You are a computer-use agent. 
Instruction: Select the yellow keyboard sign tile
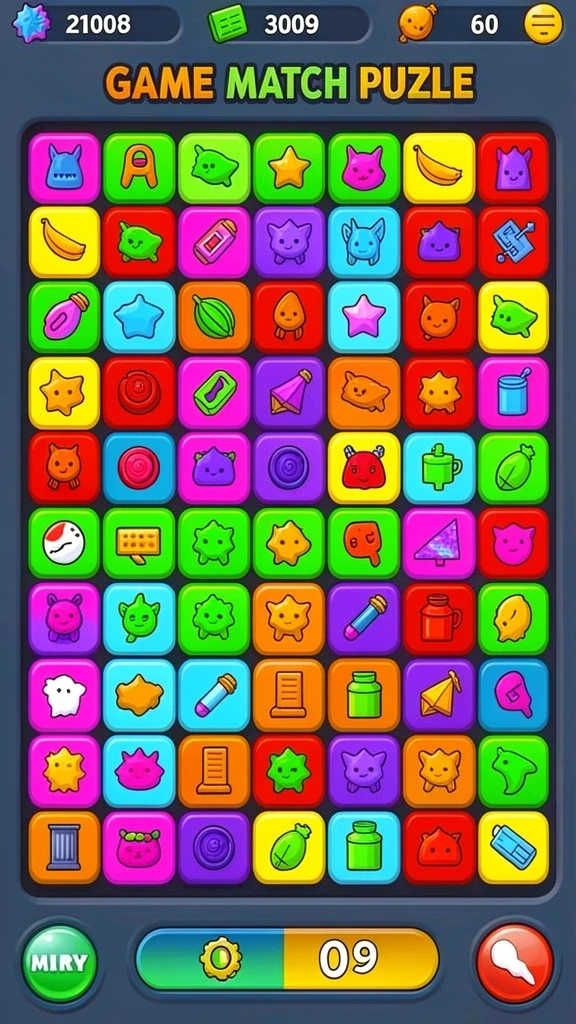[139, 543]
